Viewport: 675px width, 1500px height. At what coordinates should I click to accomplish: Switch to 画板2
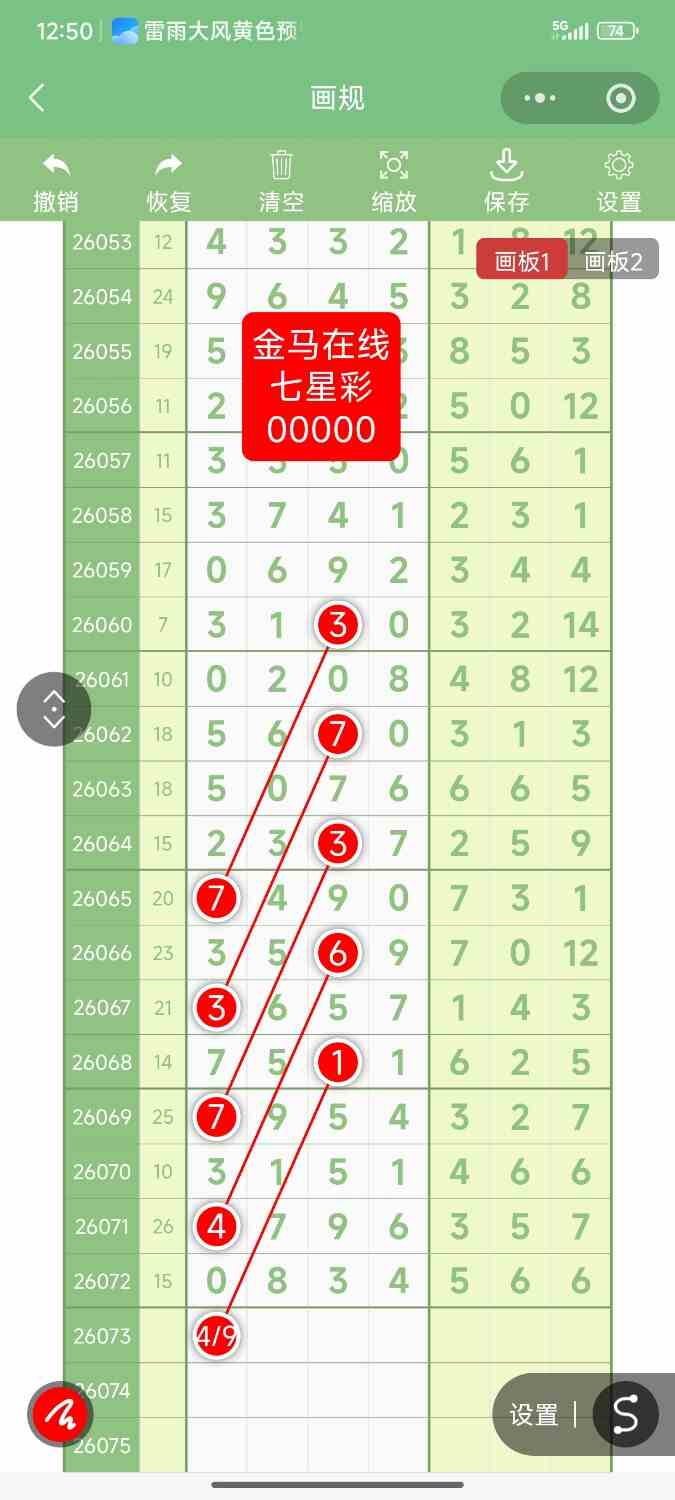click(613, 261)
